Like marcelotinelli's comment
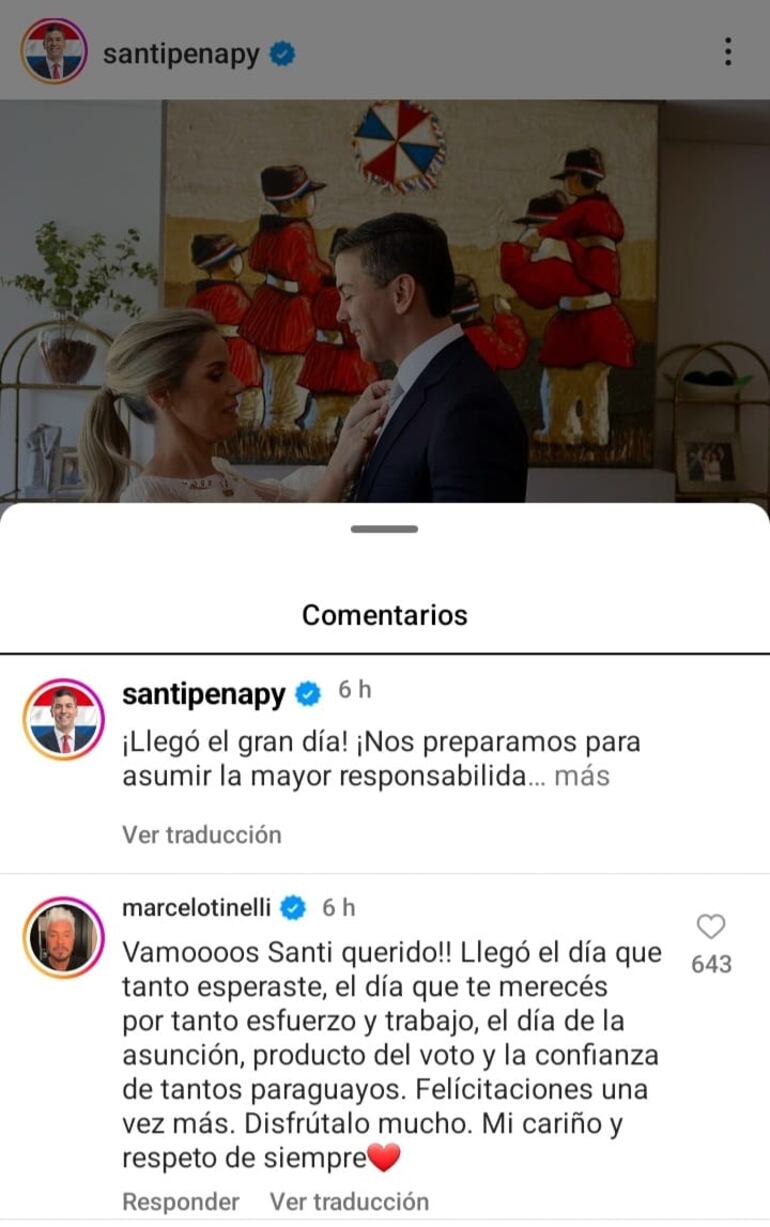This screenshot has height=1227, width=770. tap(711, 927)
